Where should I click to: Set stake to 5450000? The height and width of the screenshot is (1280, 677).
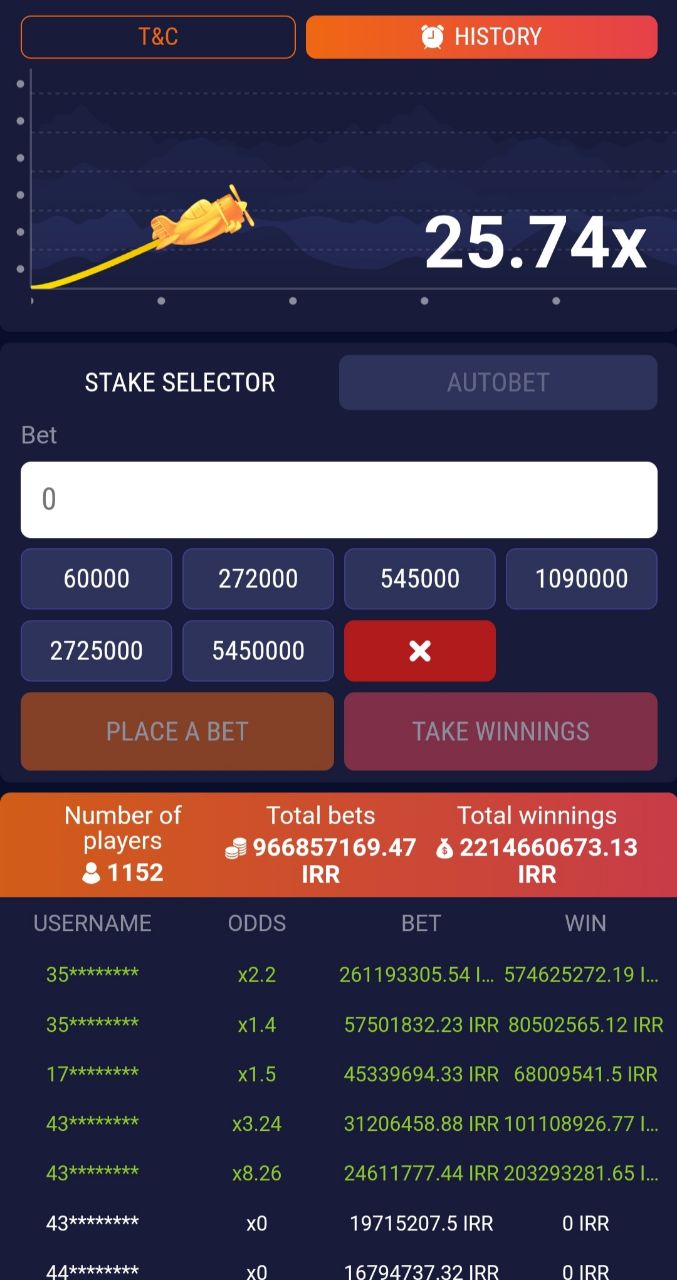point(258,651)
